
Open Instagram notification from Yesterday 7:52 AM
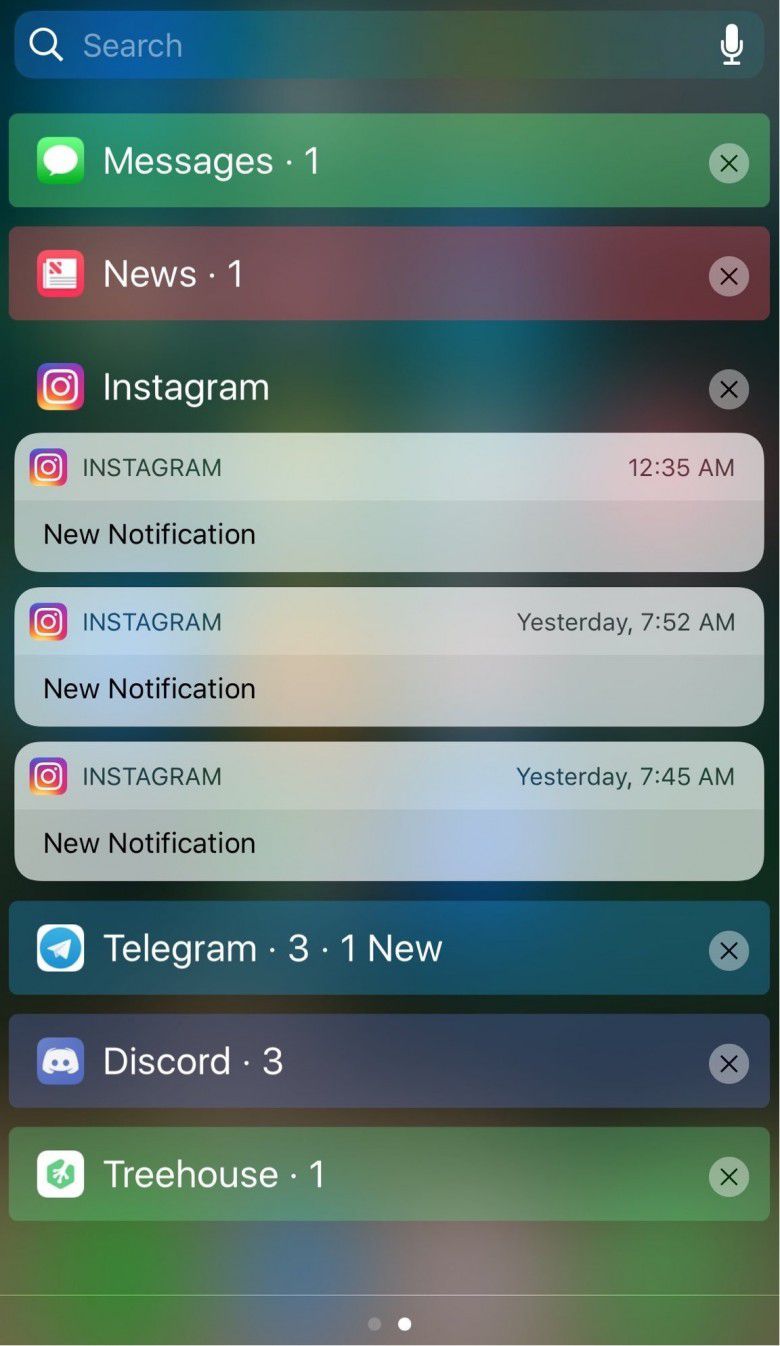coord(389,657)
